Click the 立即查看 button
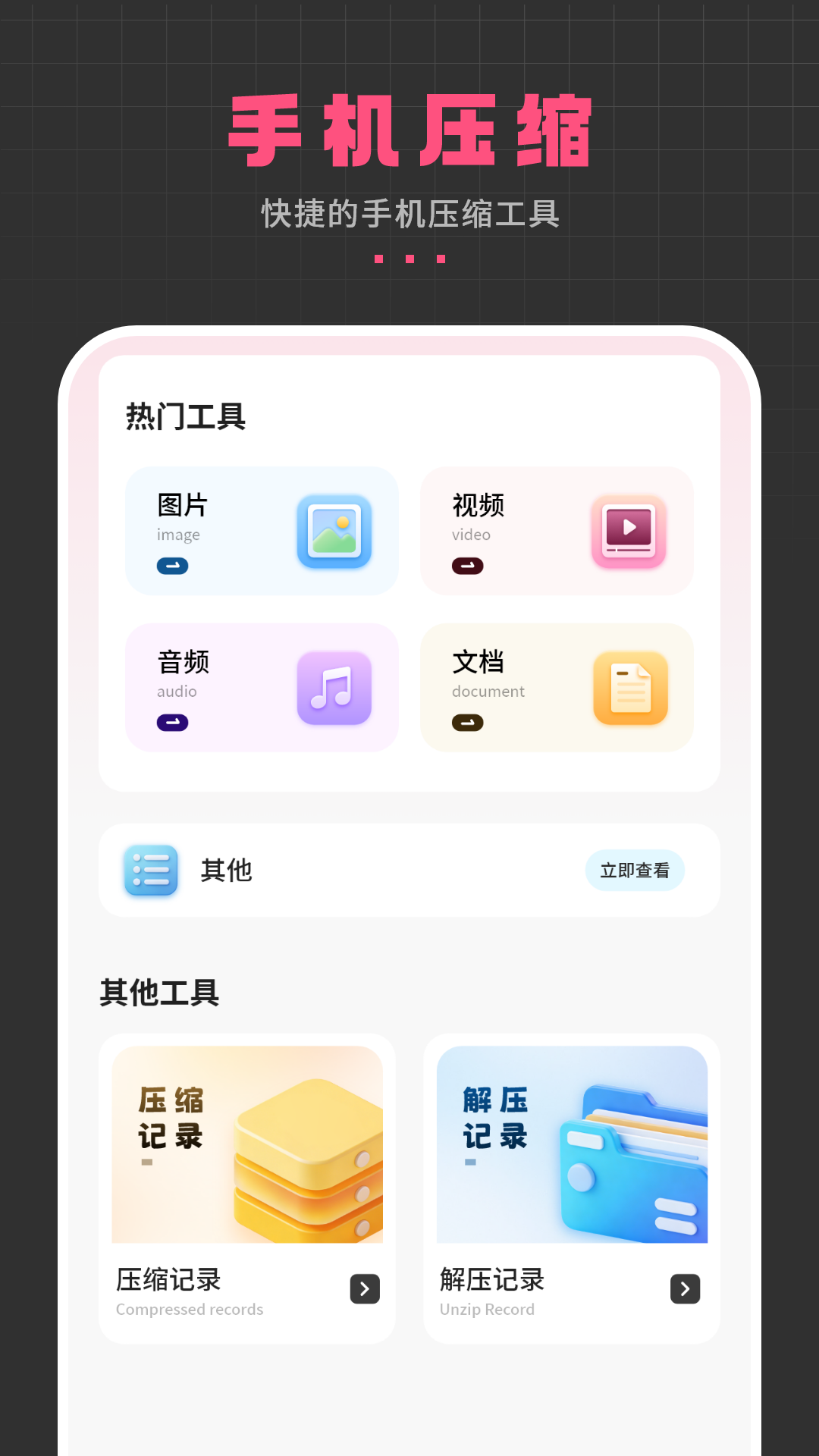819x1456 pixels. (x=635, y=871)
